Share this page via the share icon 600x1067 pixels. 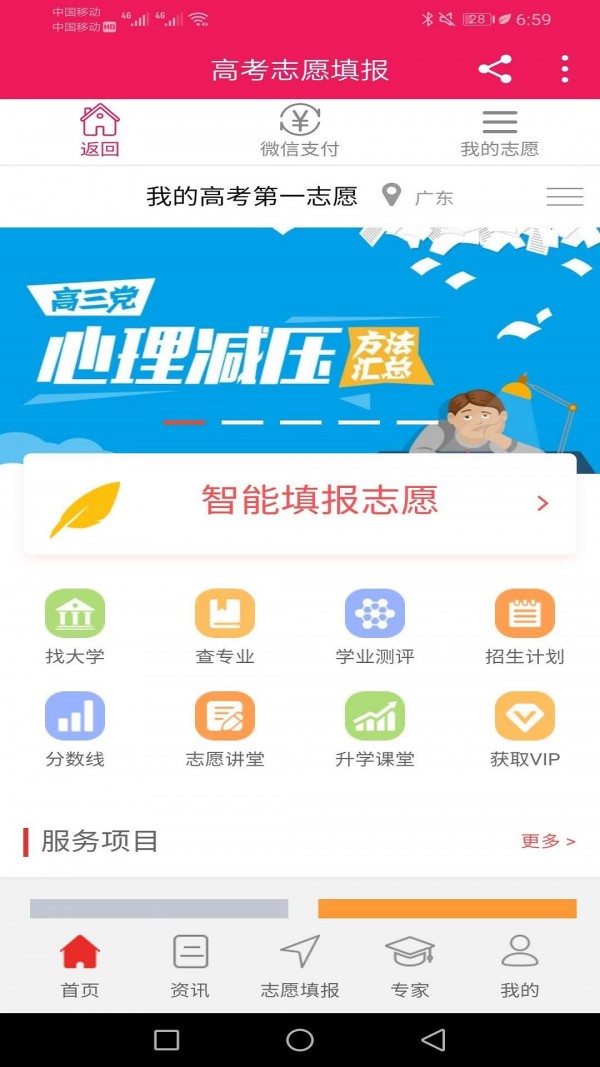point(494,69)
